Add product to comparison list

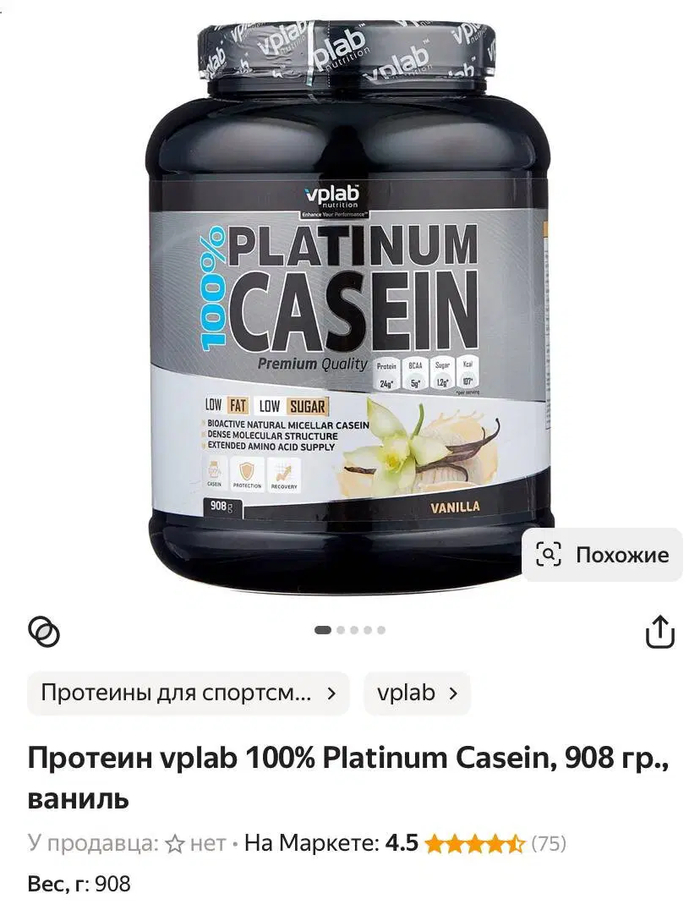[45, 631]
